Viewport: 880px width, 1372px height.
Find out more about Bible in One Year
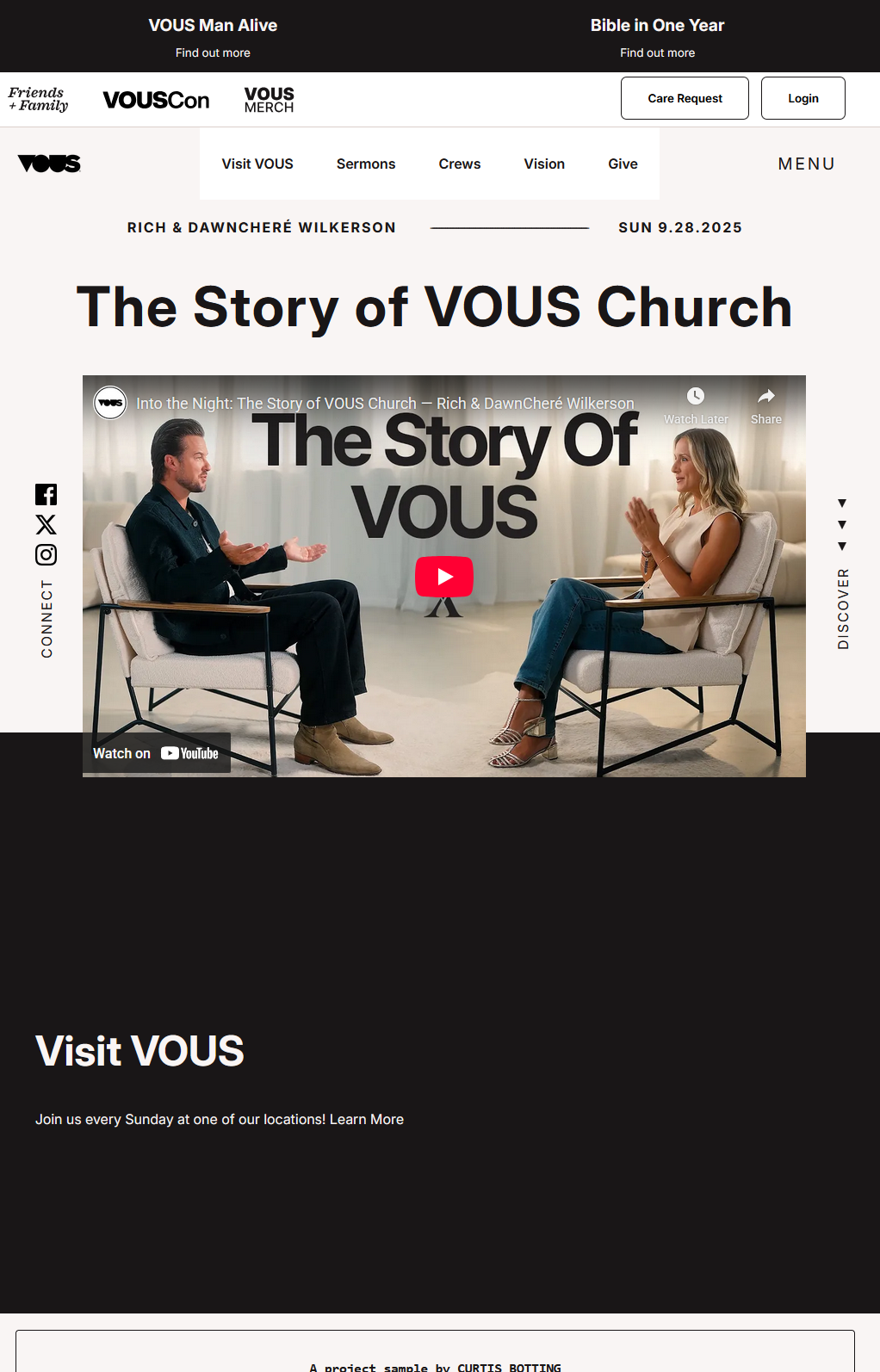click(657, 53)
